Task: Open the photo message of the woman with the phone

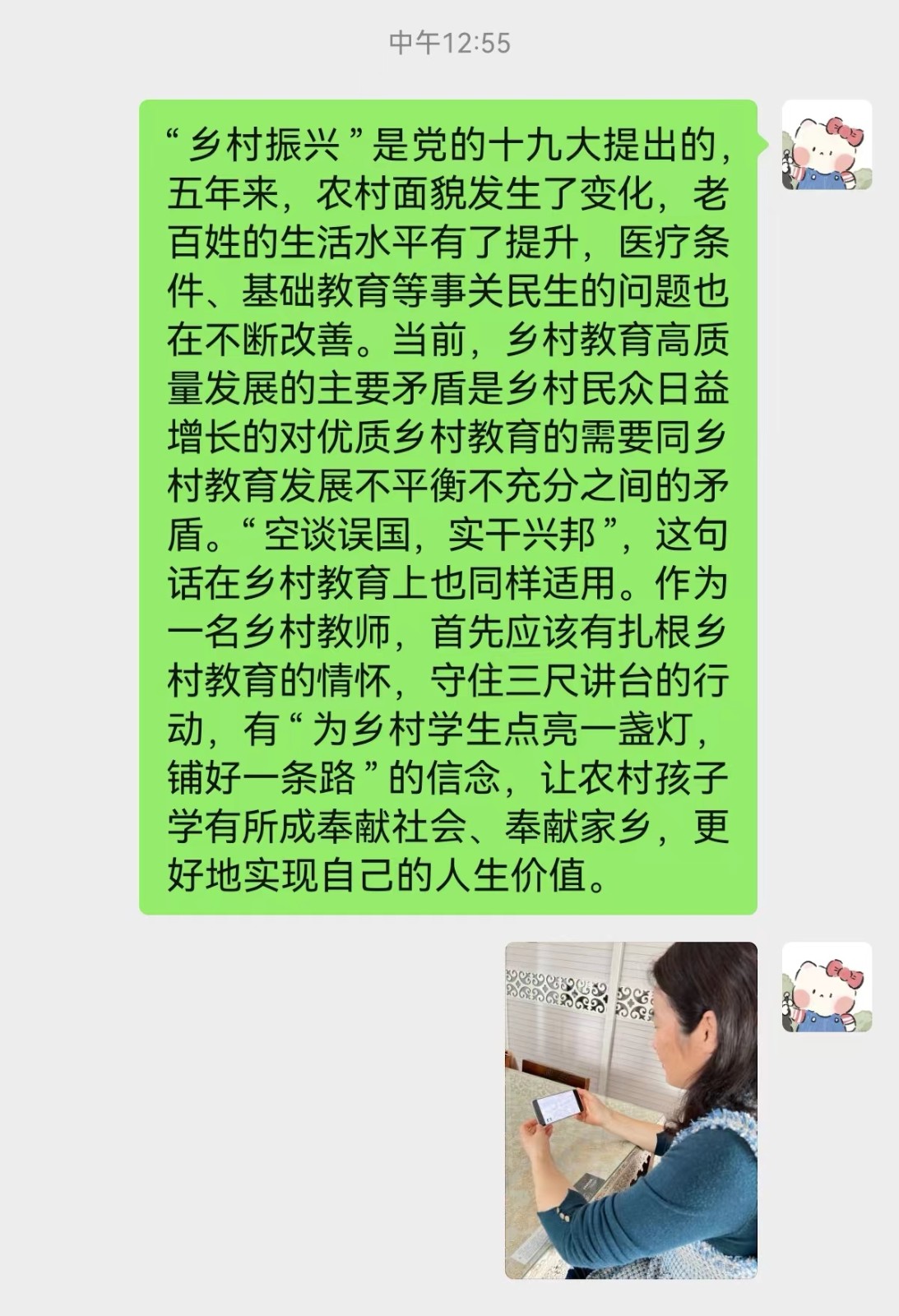Action: tap(631, 1110)
